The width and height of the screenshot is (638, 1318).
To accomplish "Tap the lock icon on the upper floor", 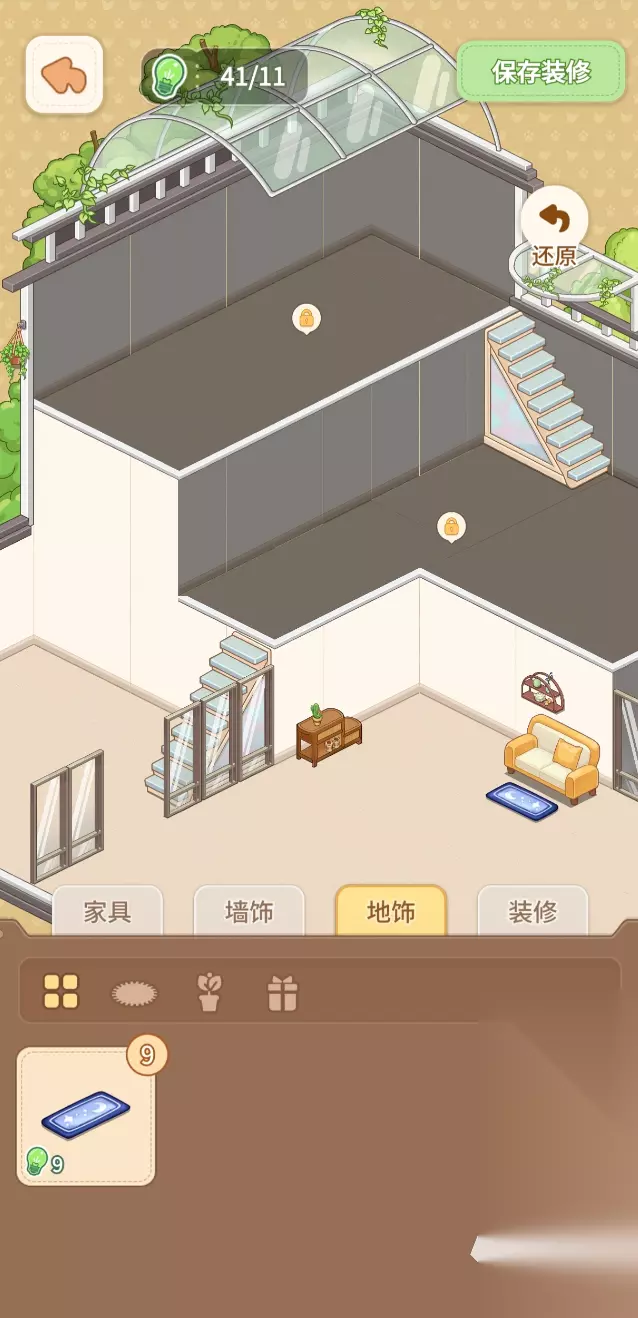I will 306,319.
